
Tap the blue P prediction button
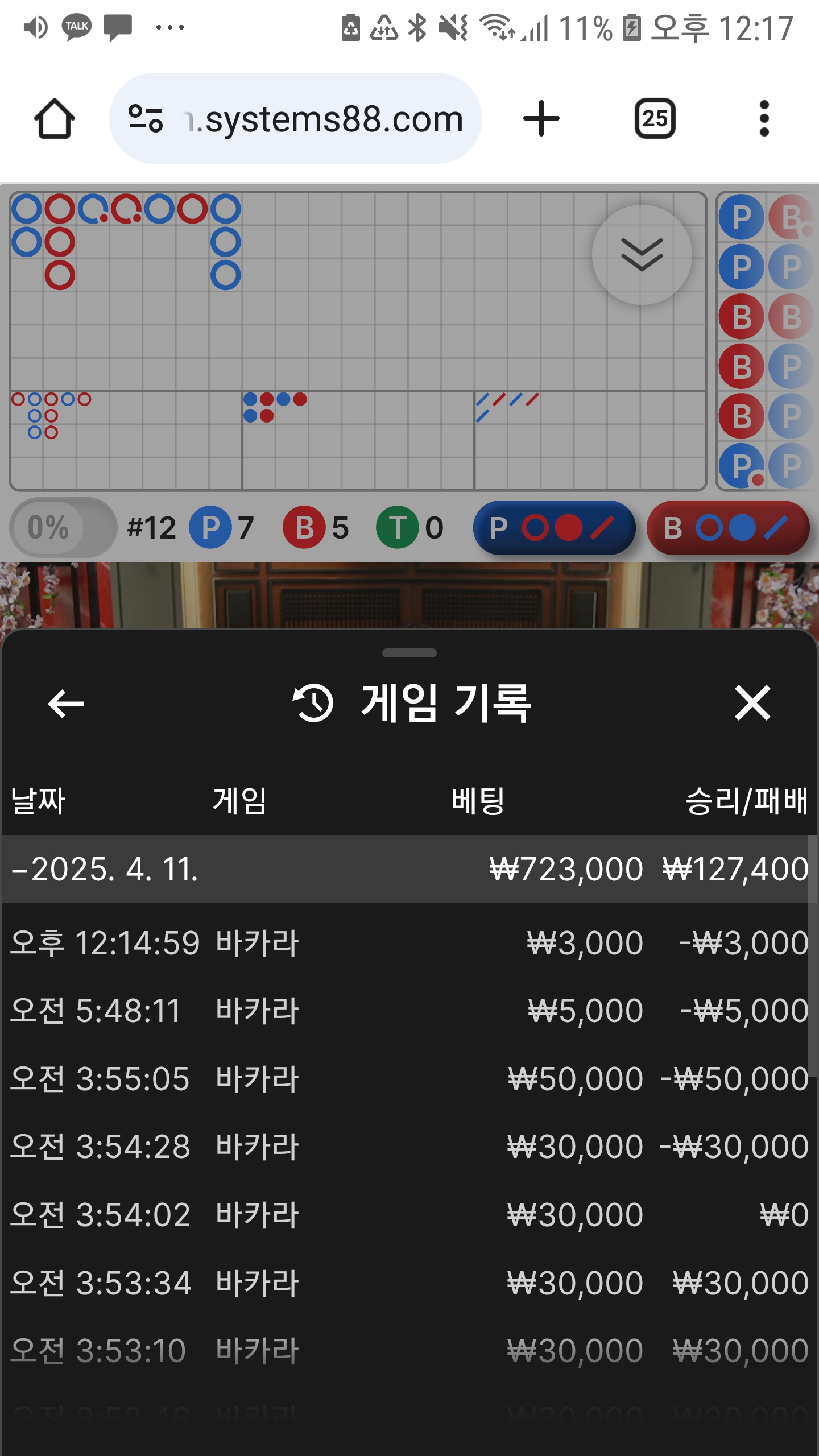[554, 528]
